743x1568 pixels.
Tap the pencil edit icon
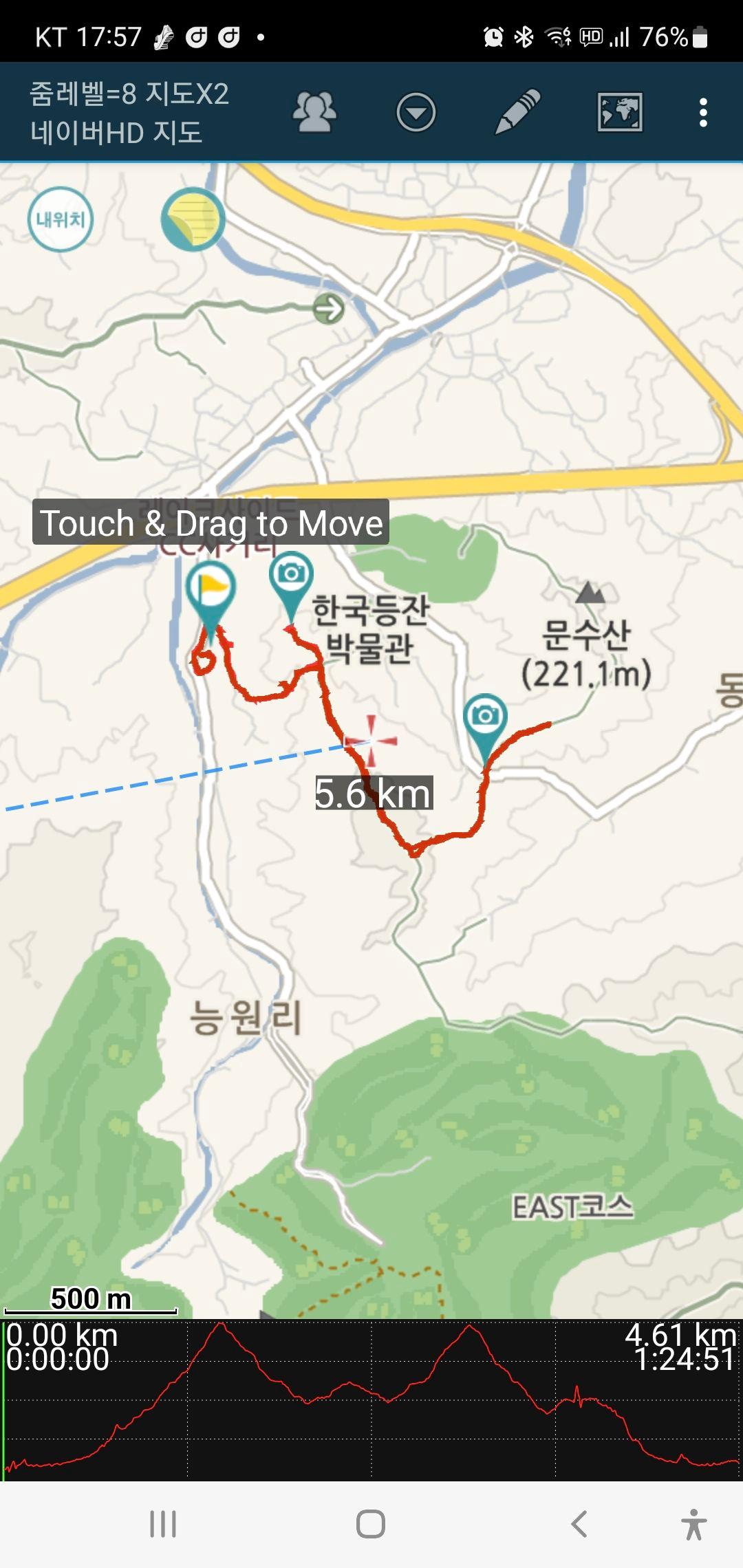coord(517,112)
